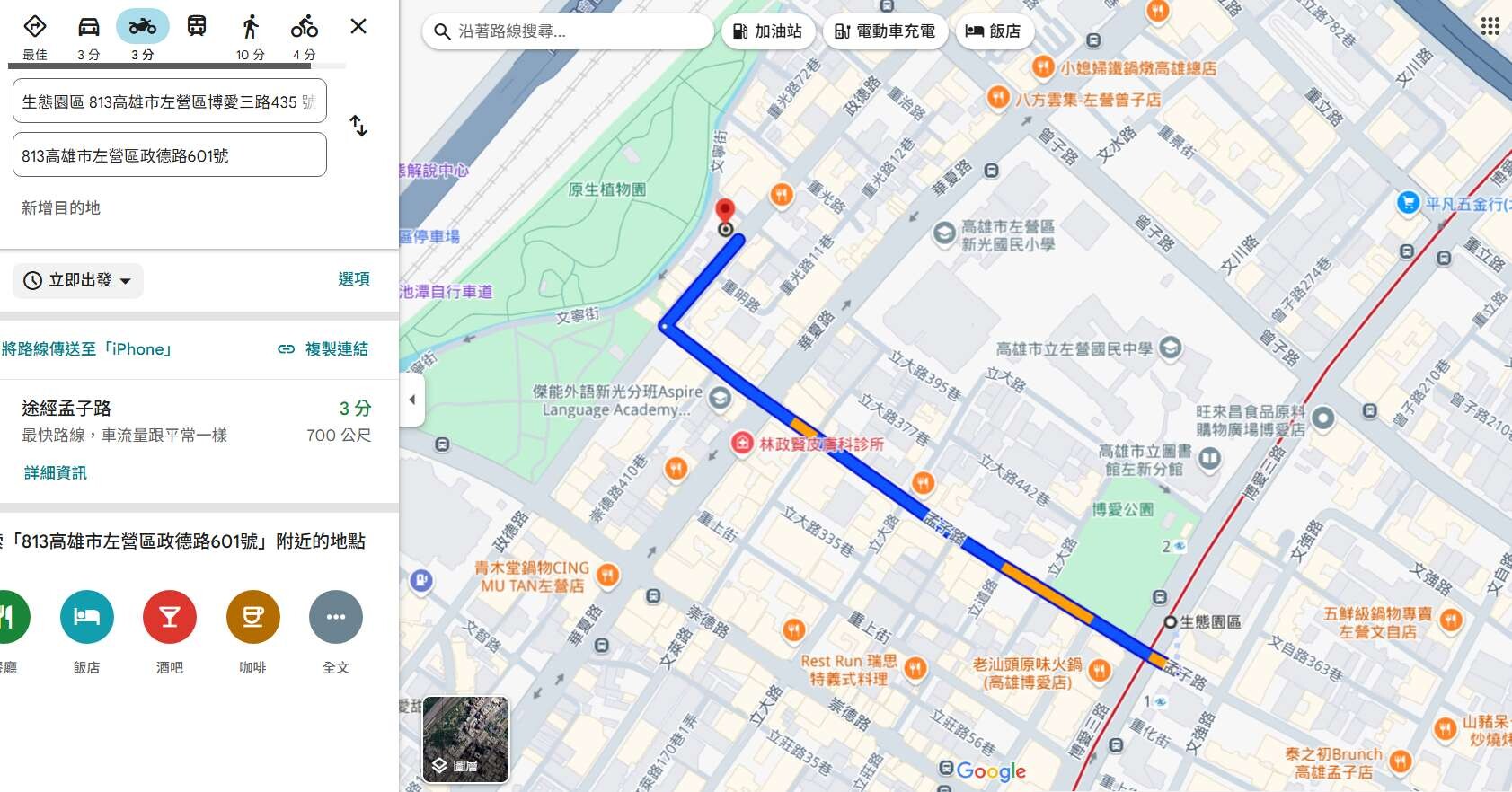This screenshot has height=792, width=1512.
Task: Close the directions panel
Action: click(x=358, y=26)
